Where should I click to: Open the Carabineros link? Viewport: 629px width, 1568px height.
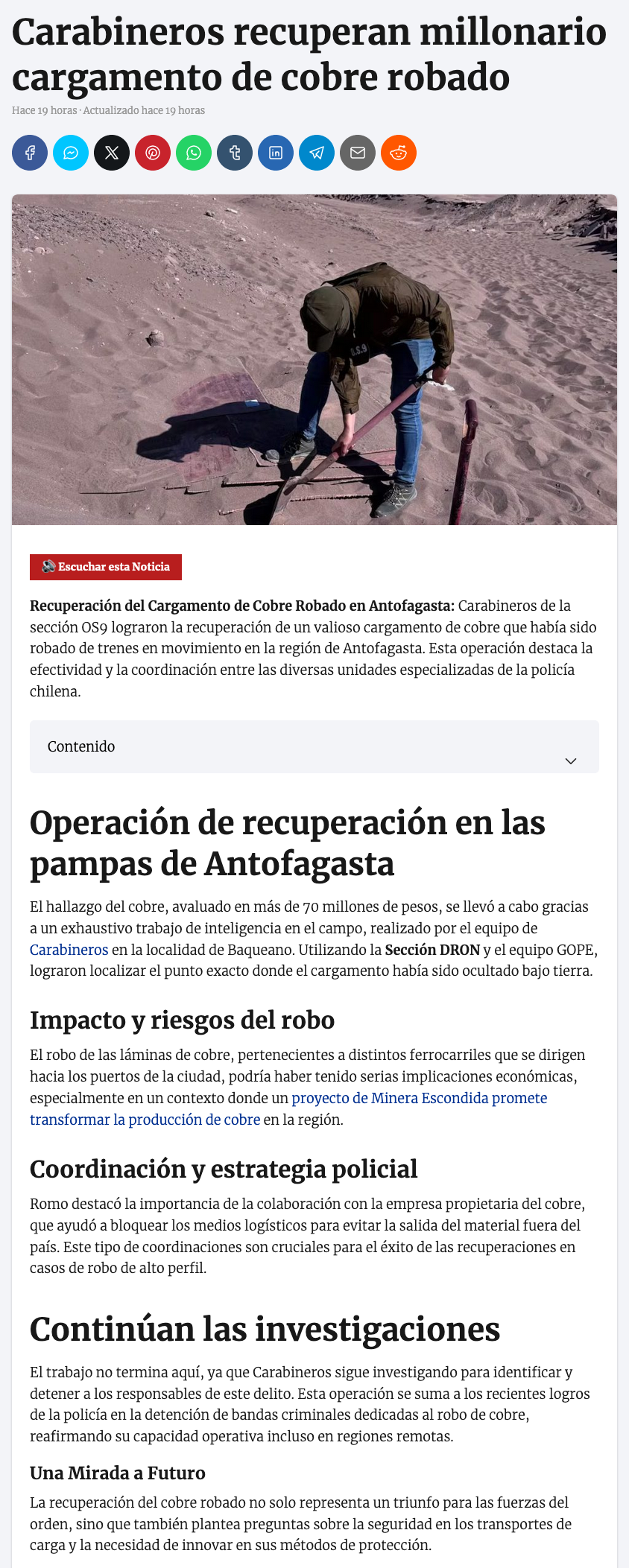click(69, 950)
